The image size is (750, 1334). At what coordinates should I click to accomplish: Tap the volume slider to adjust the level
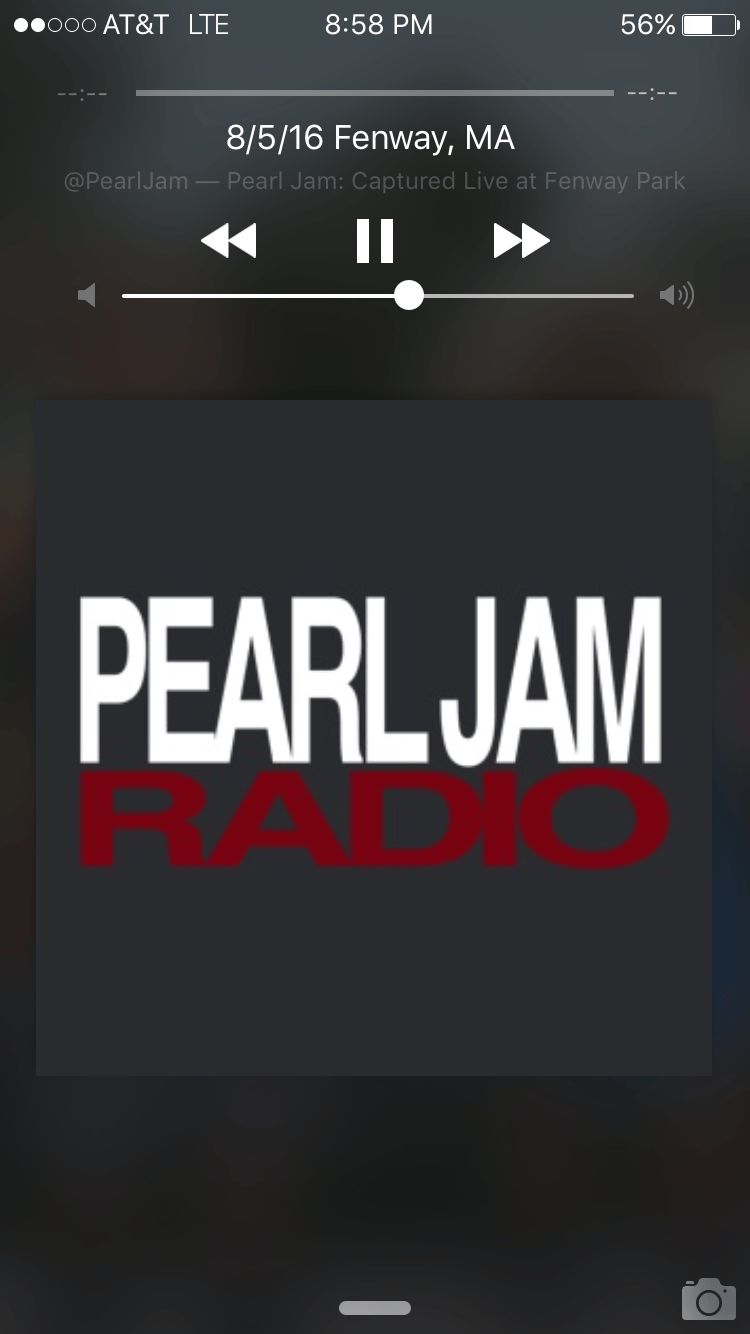(x=378, y=296)
